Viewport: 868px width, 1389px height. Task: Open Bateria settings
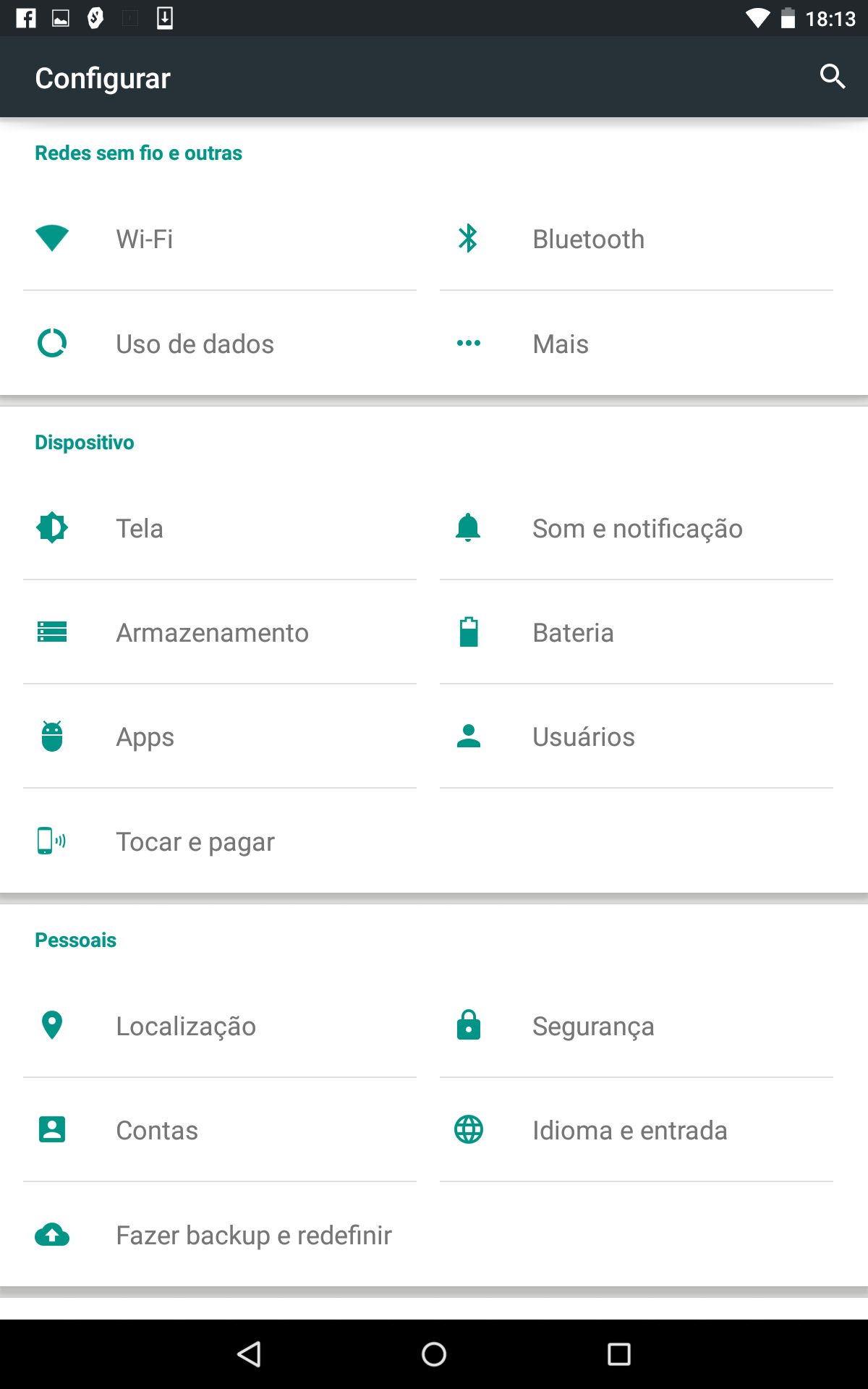pyautogui.click(x=637, y=632)
